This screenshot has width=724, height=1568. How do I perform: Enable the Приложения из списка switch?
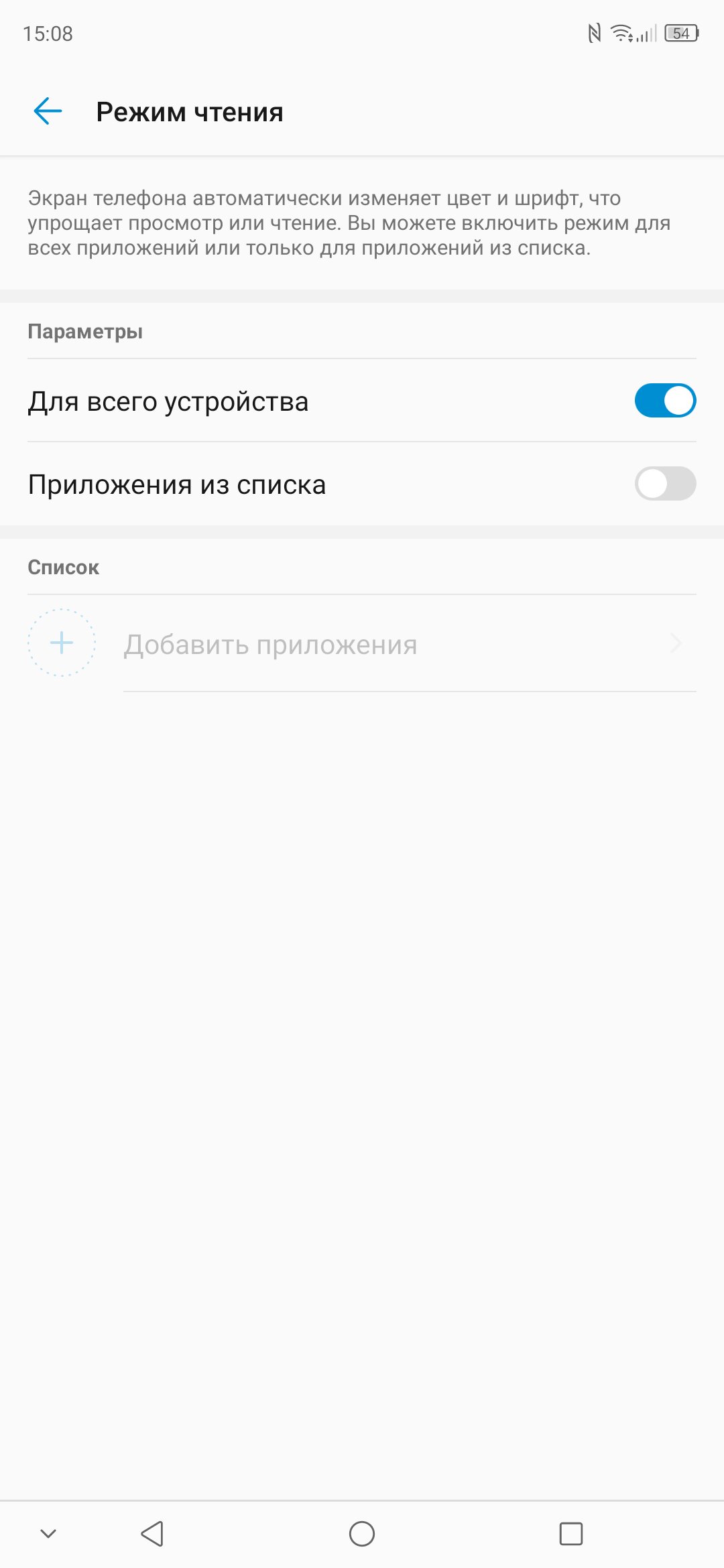coord(665,484)
